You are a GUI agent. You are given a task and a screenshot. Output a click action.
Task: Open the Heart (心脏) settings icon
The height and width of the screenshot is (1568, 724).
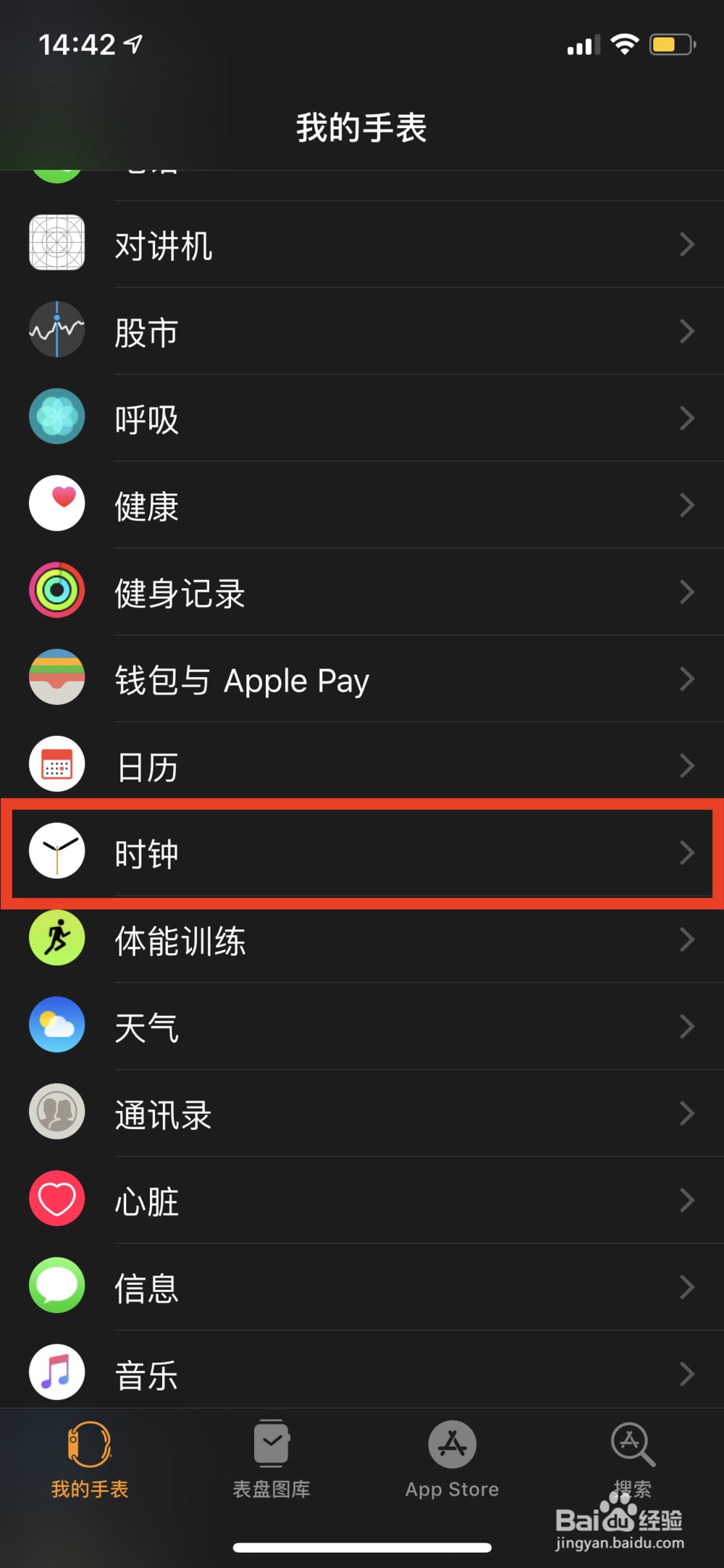click(x=56, y=1199)
